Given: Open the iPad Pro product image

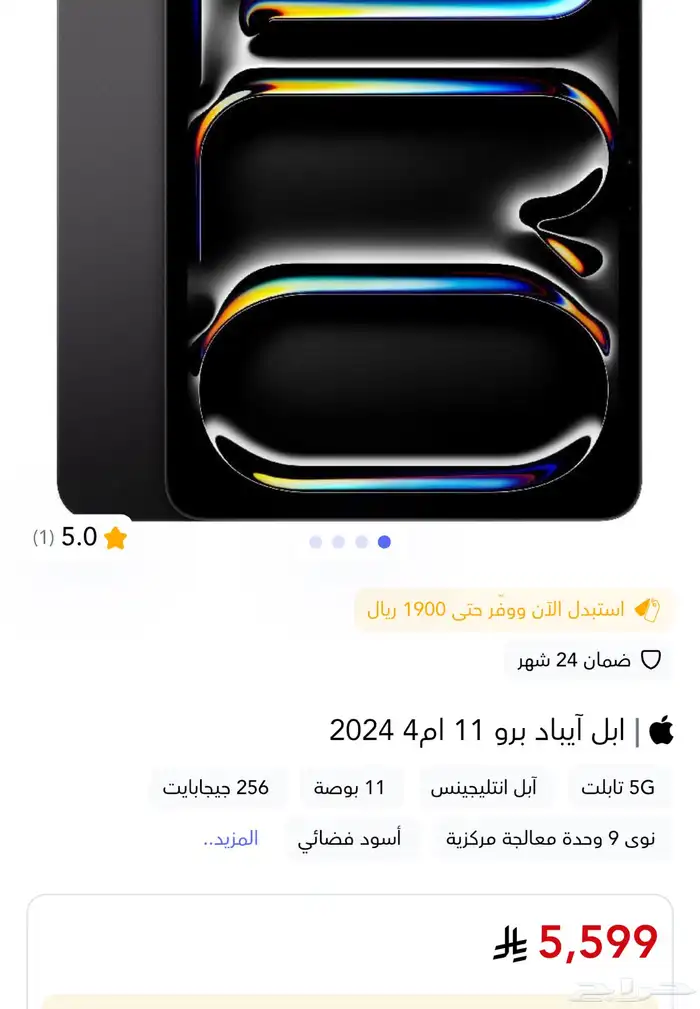Looking at the screenshot, I should click(x=349, y=259).
